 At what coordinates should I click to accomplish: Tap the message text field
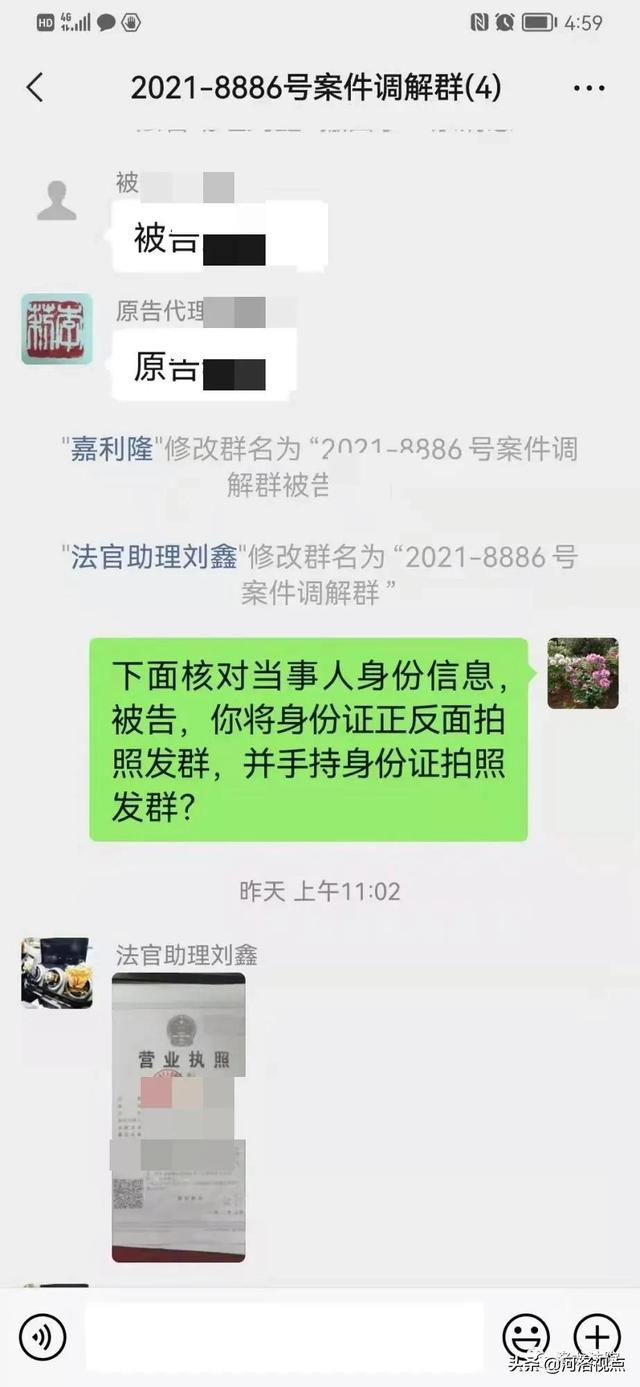point(284,1337)
